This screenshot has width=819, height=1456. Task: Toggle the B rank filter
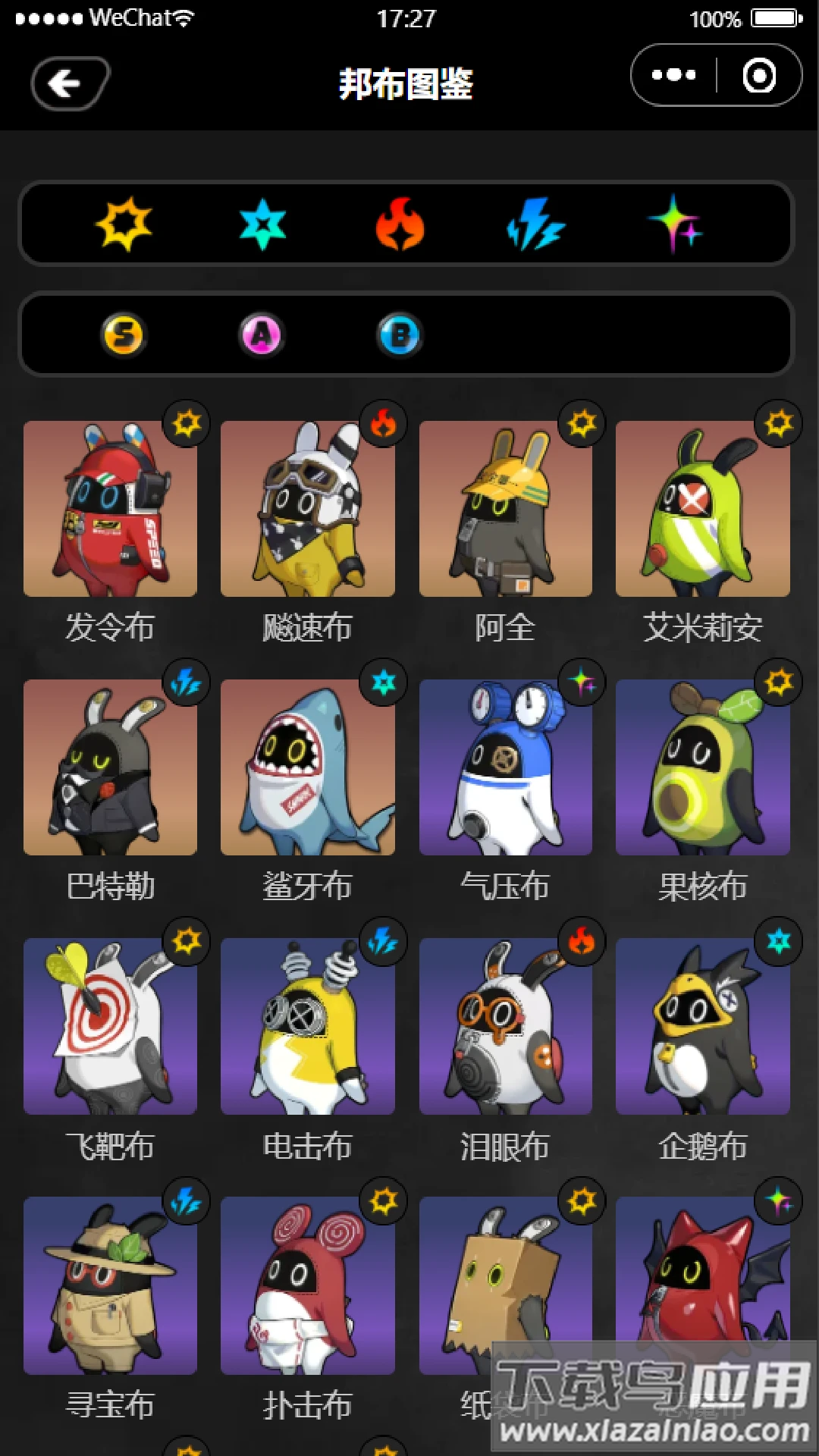point(400,334)
